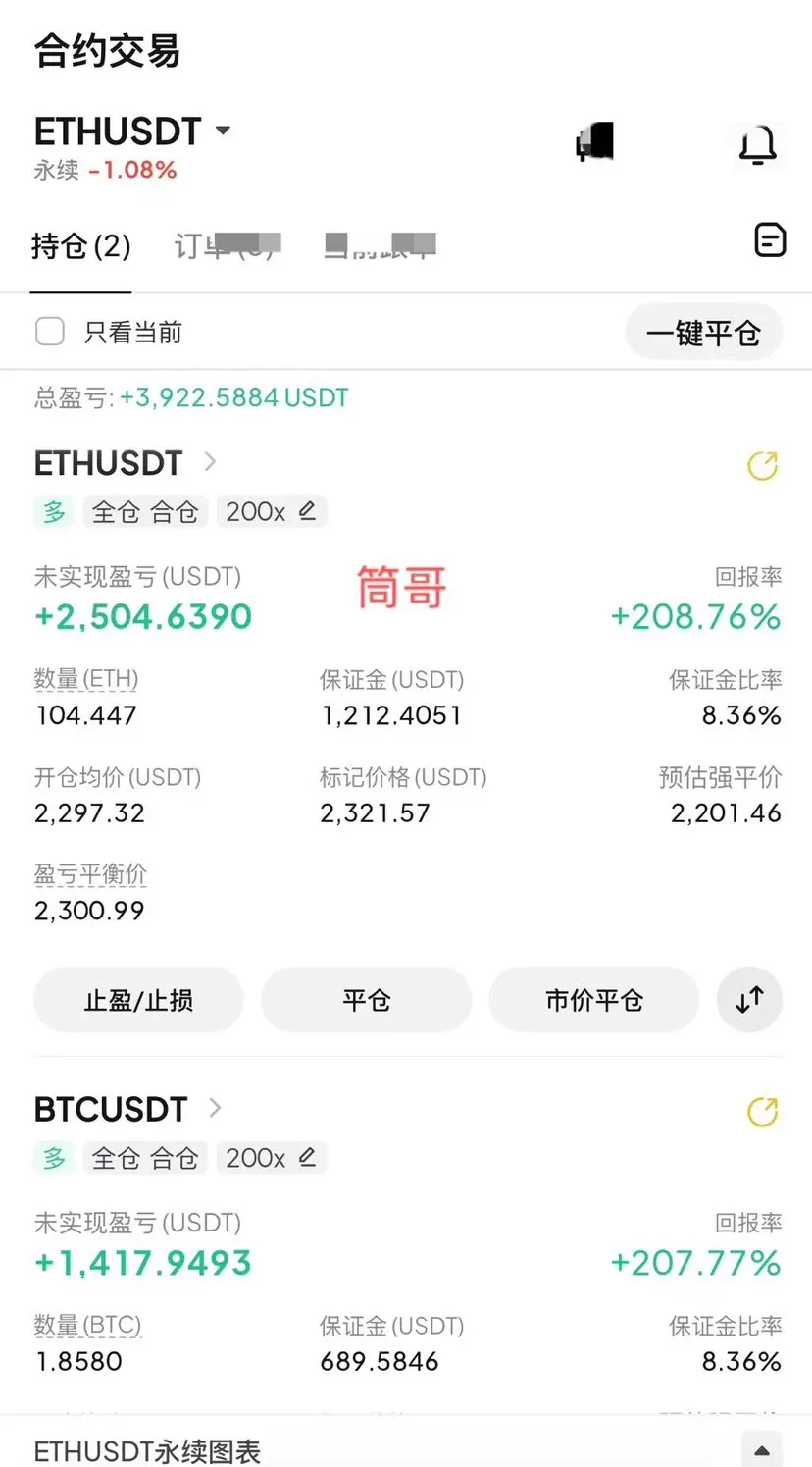This screenshot has height=1467, width=812.
Task: Open the ETHUSDT position details
Action: coord(125,463)
